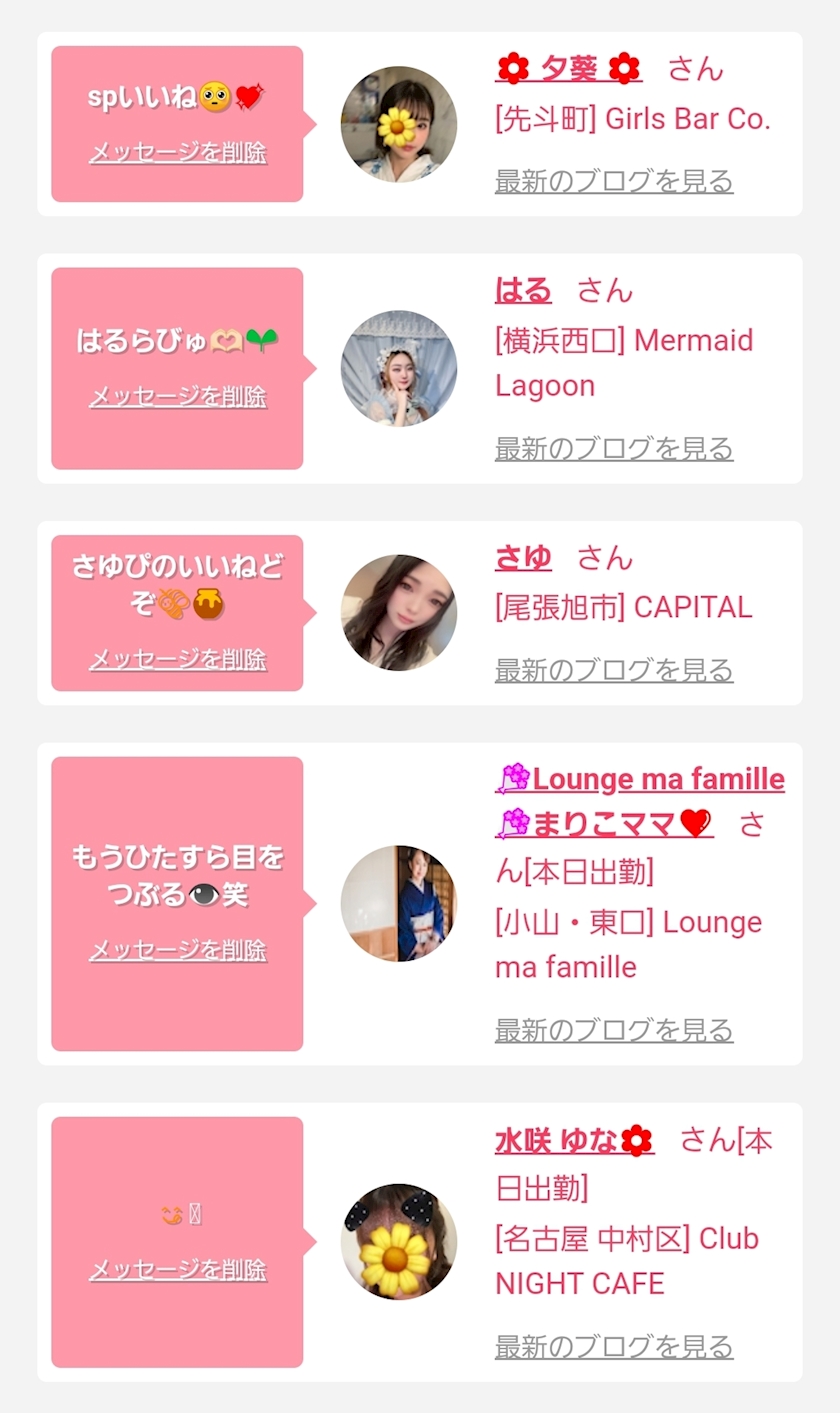Tap さゆ's round profile photo
The height and width of the screenshot is (1413, 840).
[399, 613]
